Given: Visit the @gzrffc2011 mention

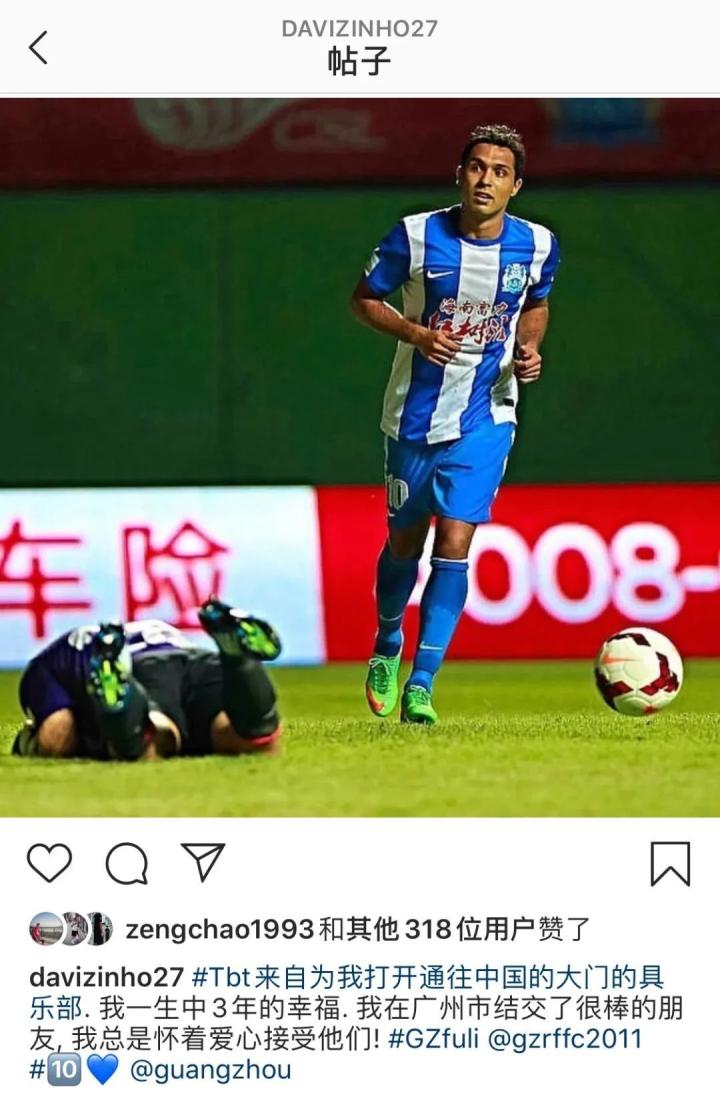Looking at the screenshot, I should tap(564, 1038).
